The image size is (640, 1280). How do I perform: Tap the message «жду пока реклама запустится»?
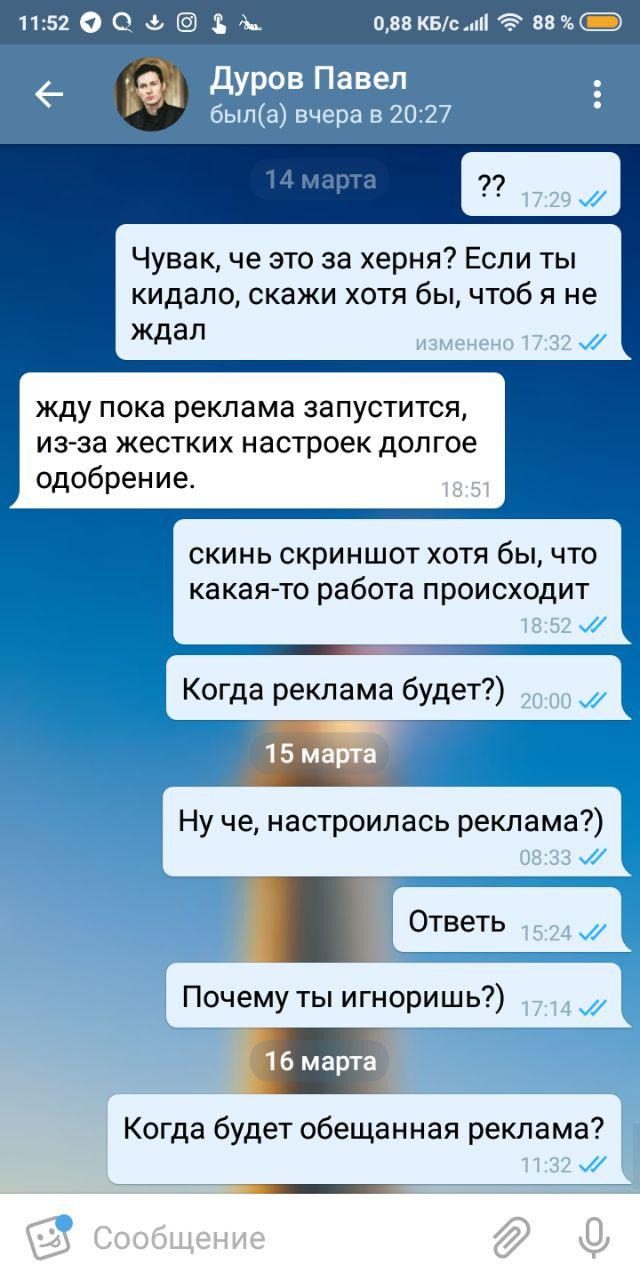point(256,442)
